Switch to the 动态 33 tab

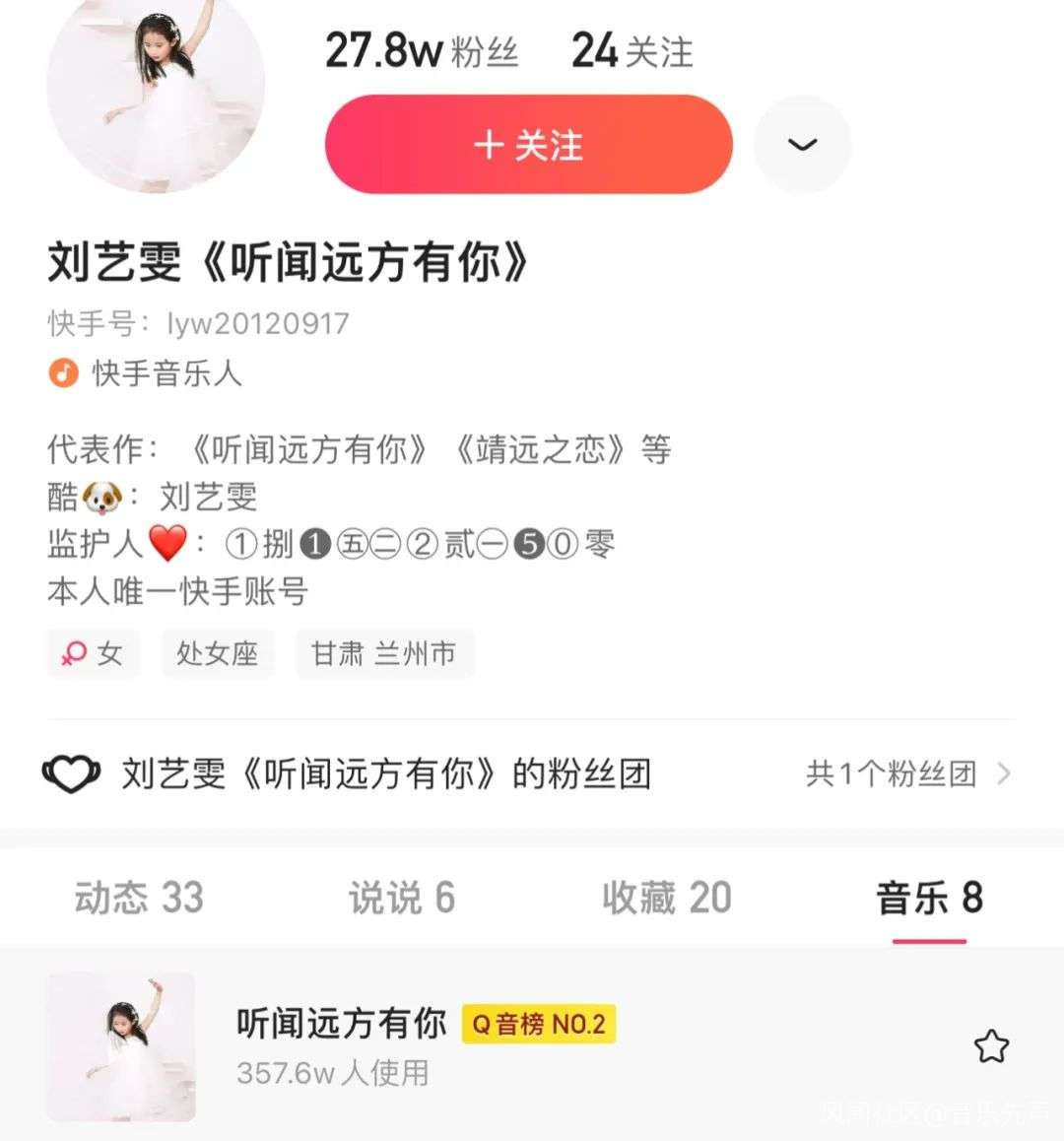coord(139,898)
